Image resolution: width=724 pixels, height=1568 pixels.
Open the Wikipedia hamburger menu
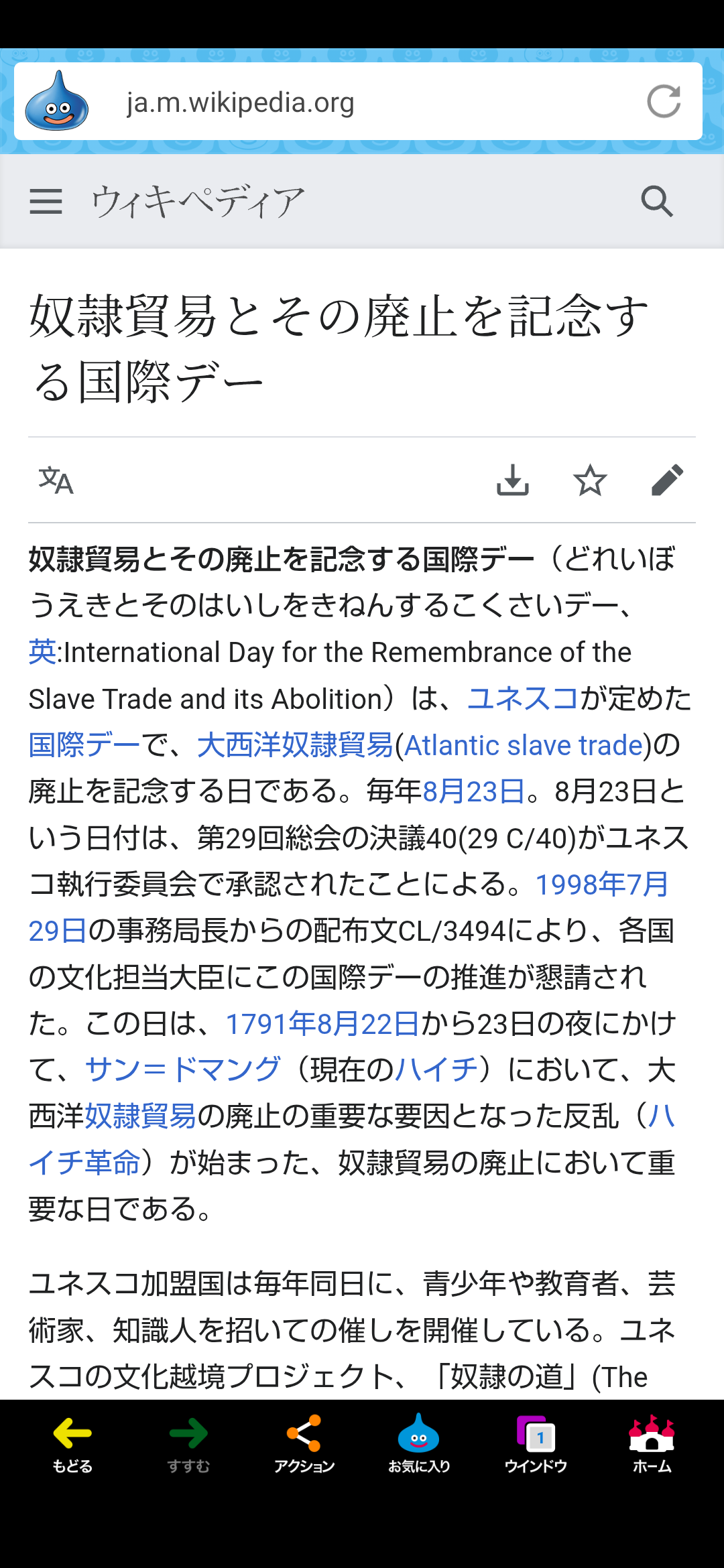[46, 201]
